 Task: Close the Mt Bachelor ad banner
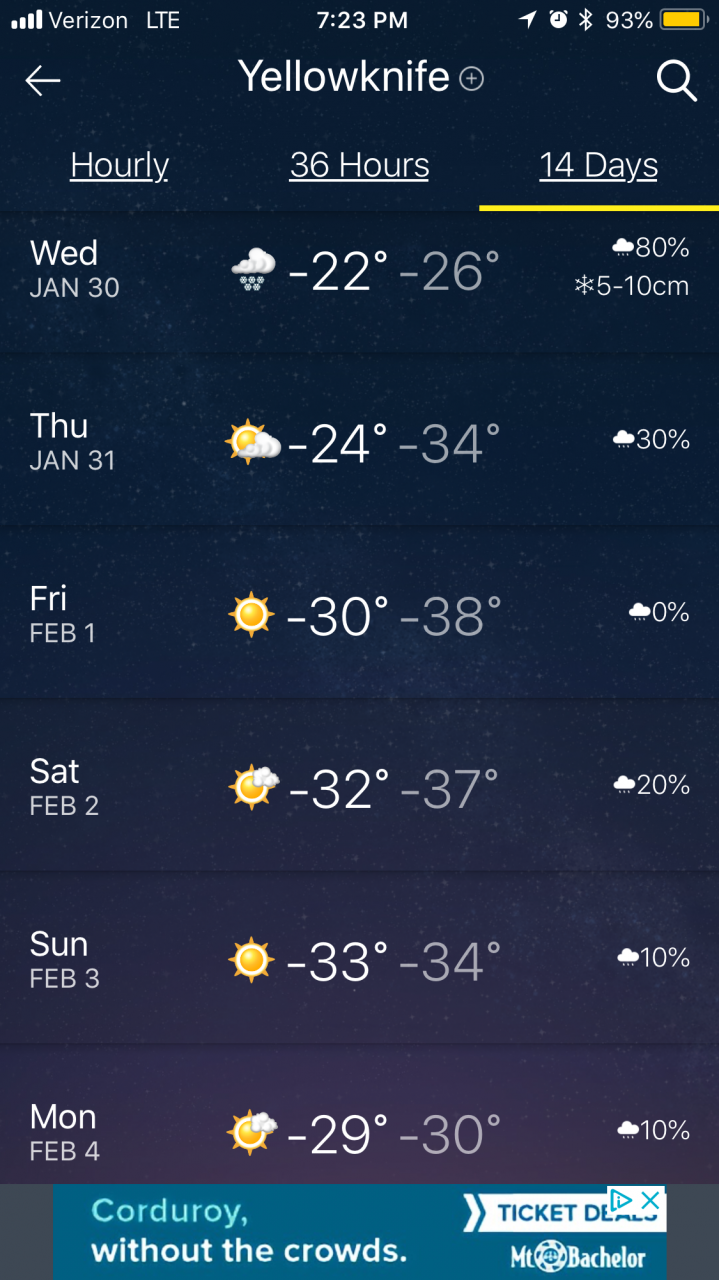(651, 1200)
